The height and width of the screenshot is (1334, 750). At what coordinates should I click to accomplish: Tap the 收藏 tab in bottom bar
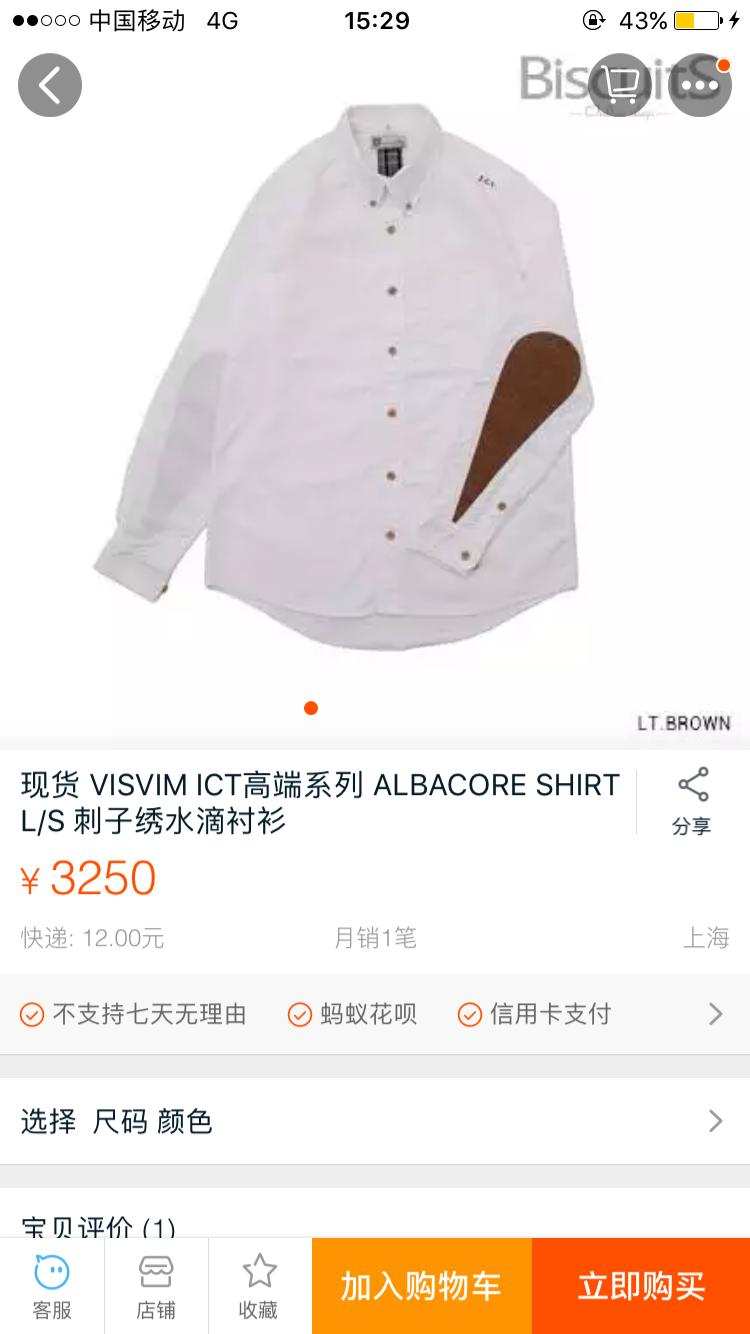[x=259, y=1285]
